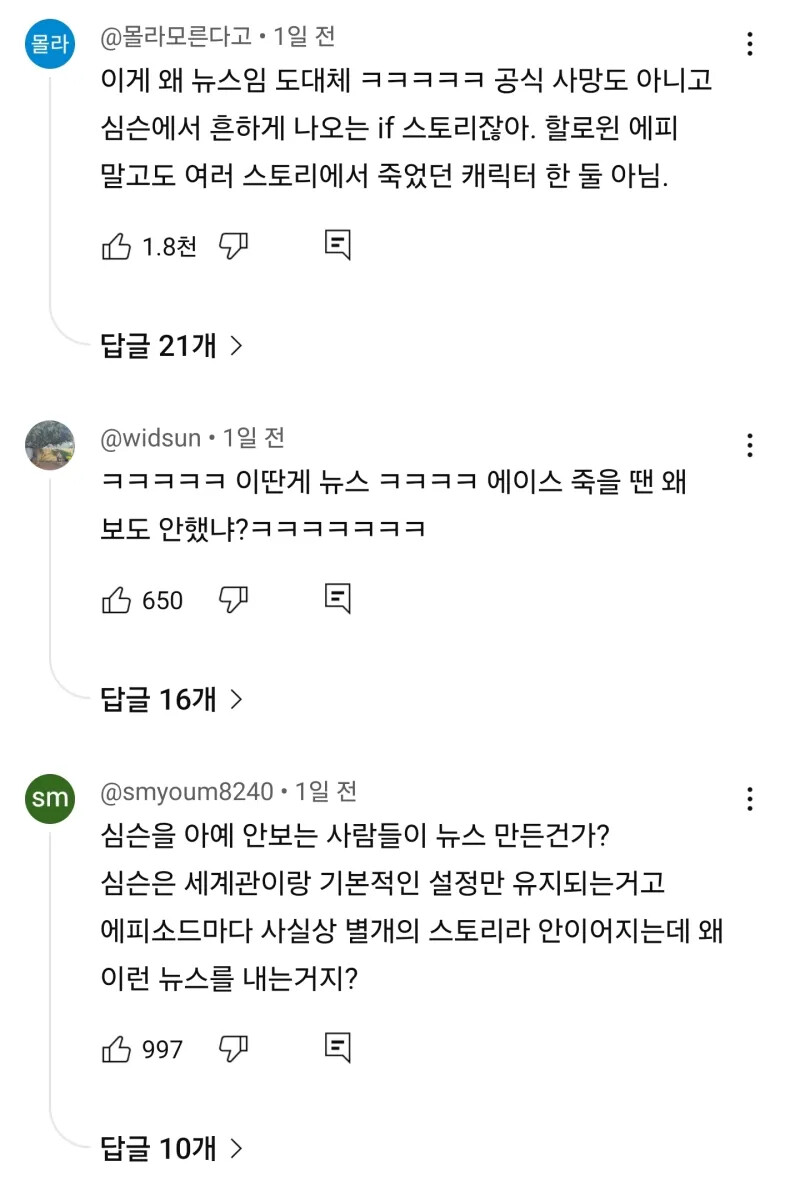The width and height of the screenshot is (800, 1181).
Task: Dislike the comment by @몰라모른다고
Action: pos(233,246)
